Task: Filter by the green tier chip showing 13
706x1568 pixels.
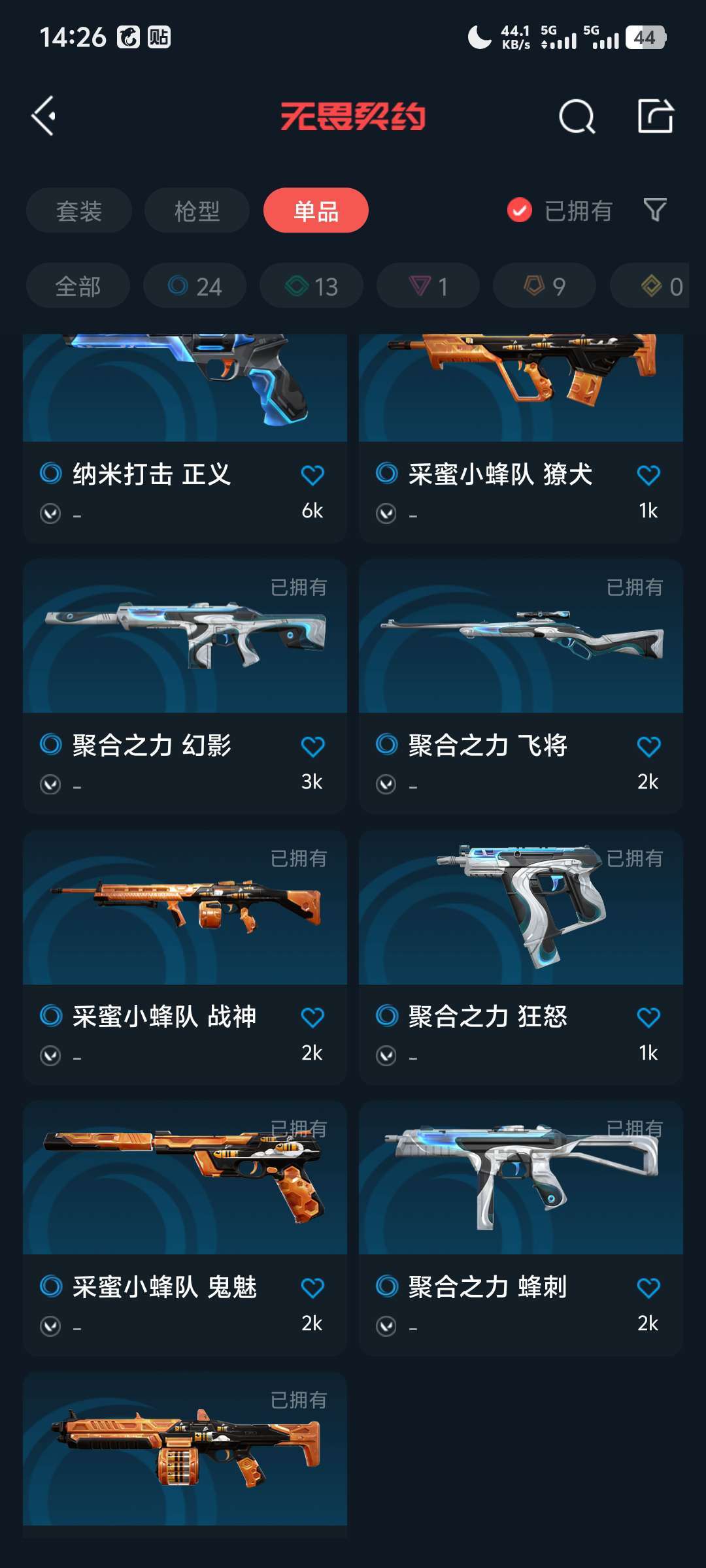Action: point(311,286)
